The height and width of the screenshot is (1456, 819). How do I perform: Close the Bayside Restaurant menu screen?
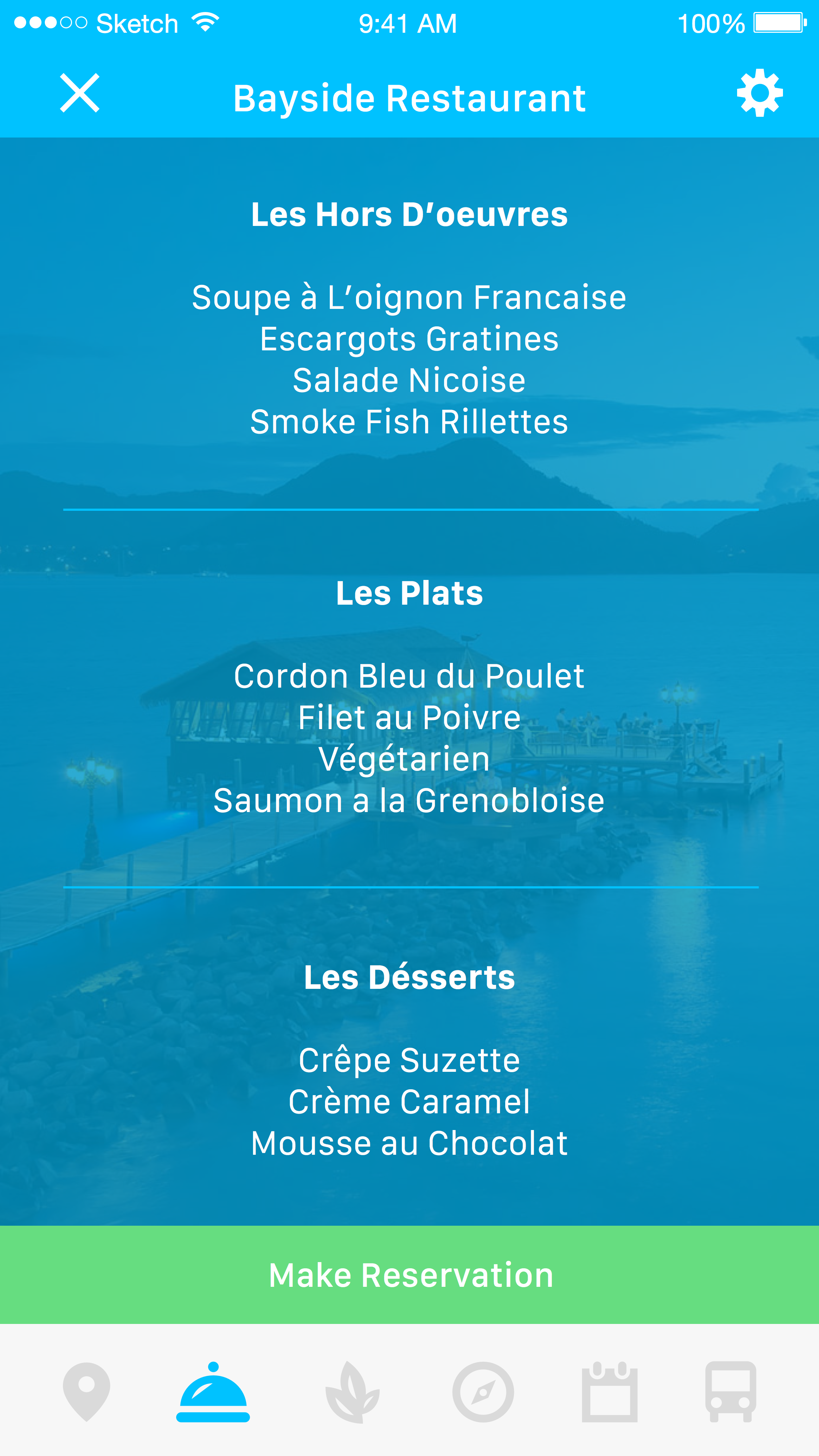(80, 93)
